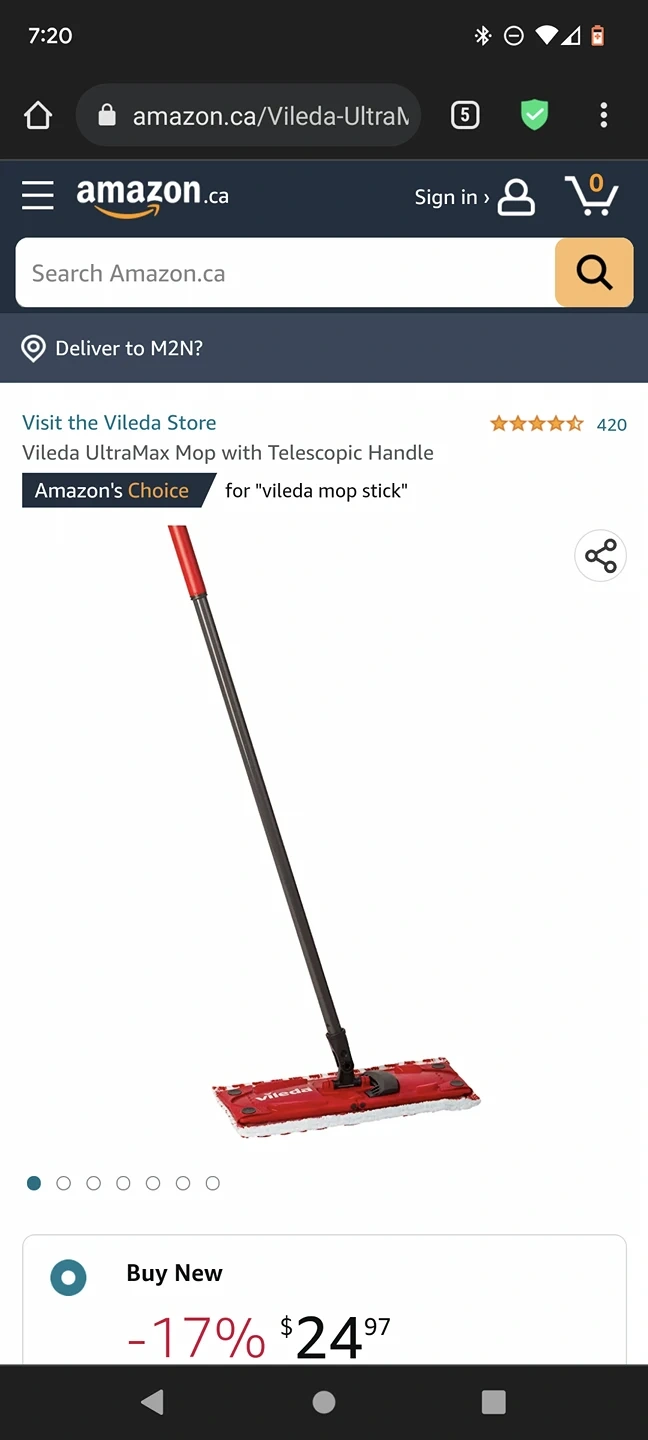View the 420 customer ratings

pyautogui.click(x=610, y=424)
